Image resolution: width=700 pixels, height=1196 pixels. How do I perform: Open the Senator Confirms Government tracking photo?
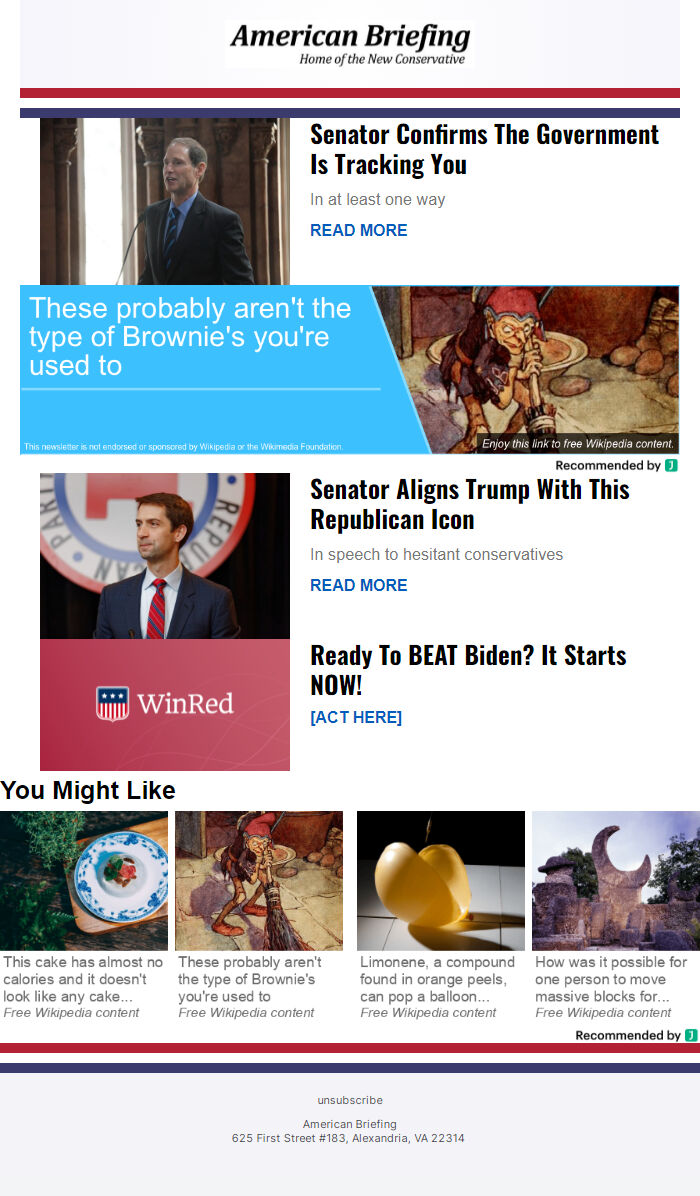point(165,201)
